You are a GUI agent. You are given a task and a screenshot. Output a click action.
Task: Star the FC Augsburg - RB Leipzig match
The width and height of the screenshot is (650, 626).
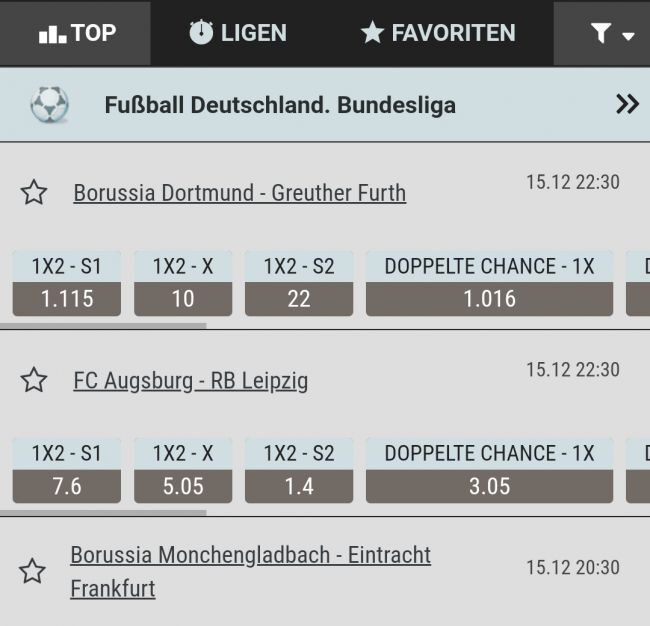34,380
